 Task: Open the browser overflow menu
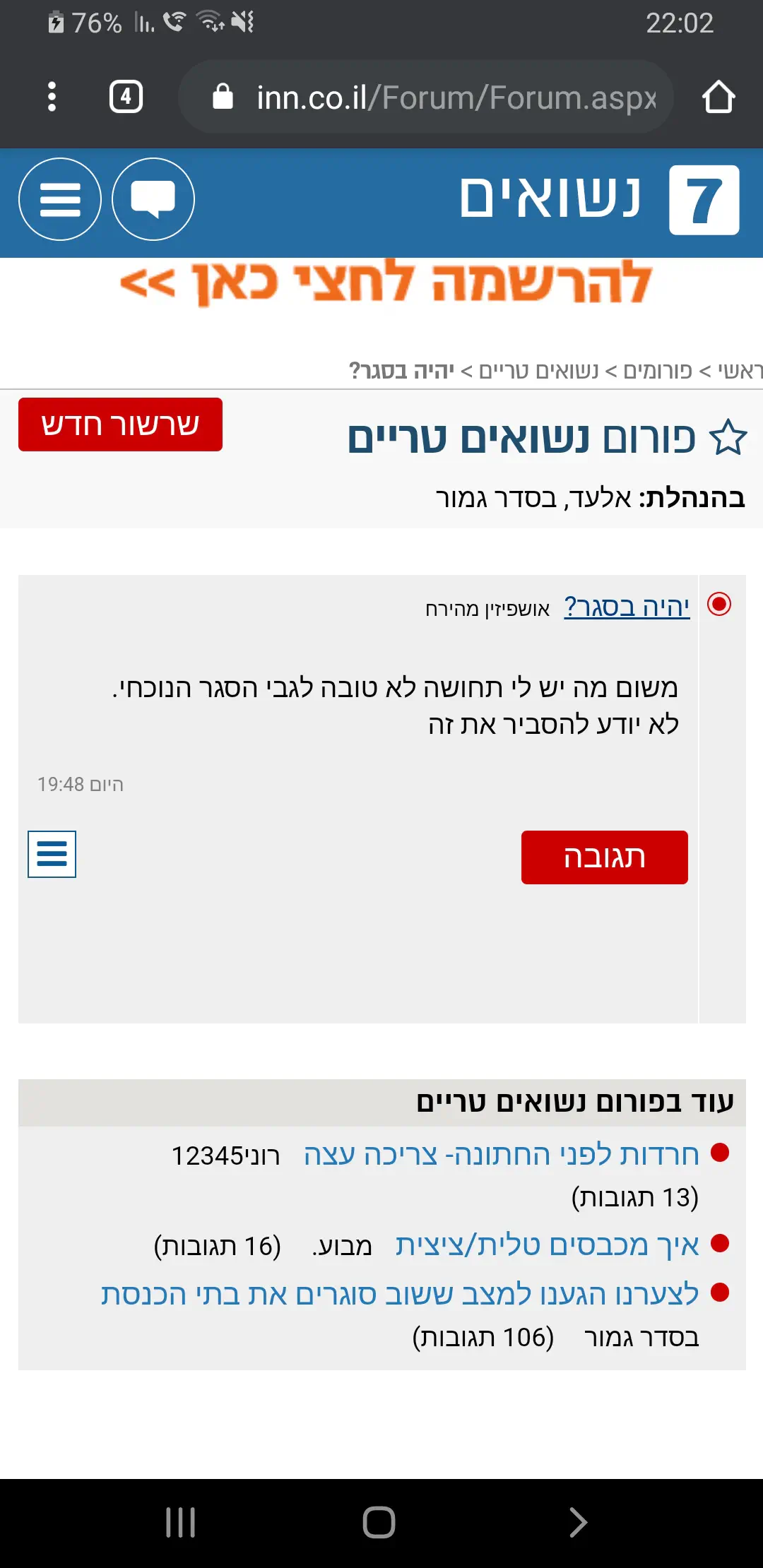[52, 97]
